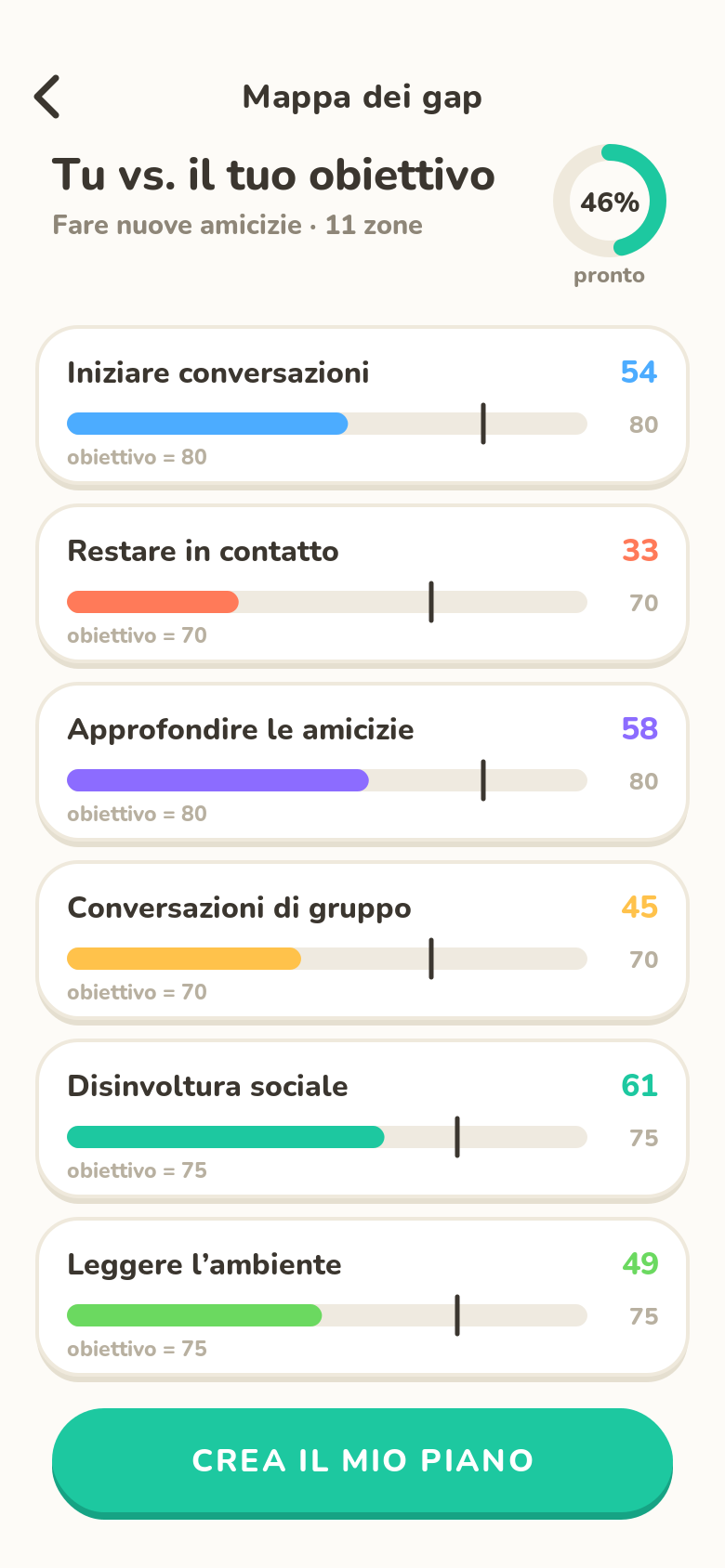
Task: Select the Approfondire le amicizie card
Action: coord(362,764)
